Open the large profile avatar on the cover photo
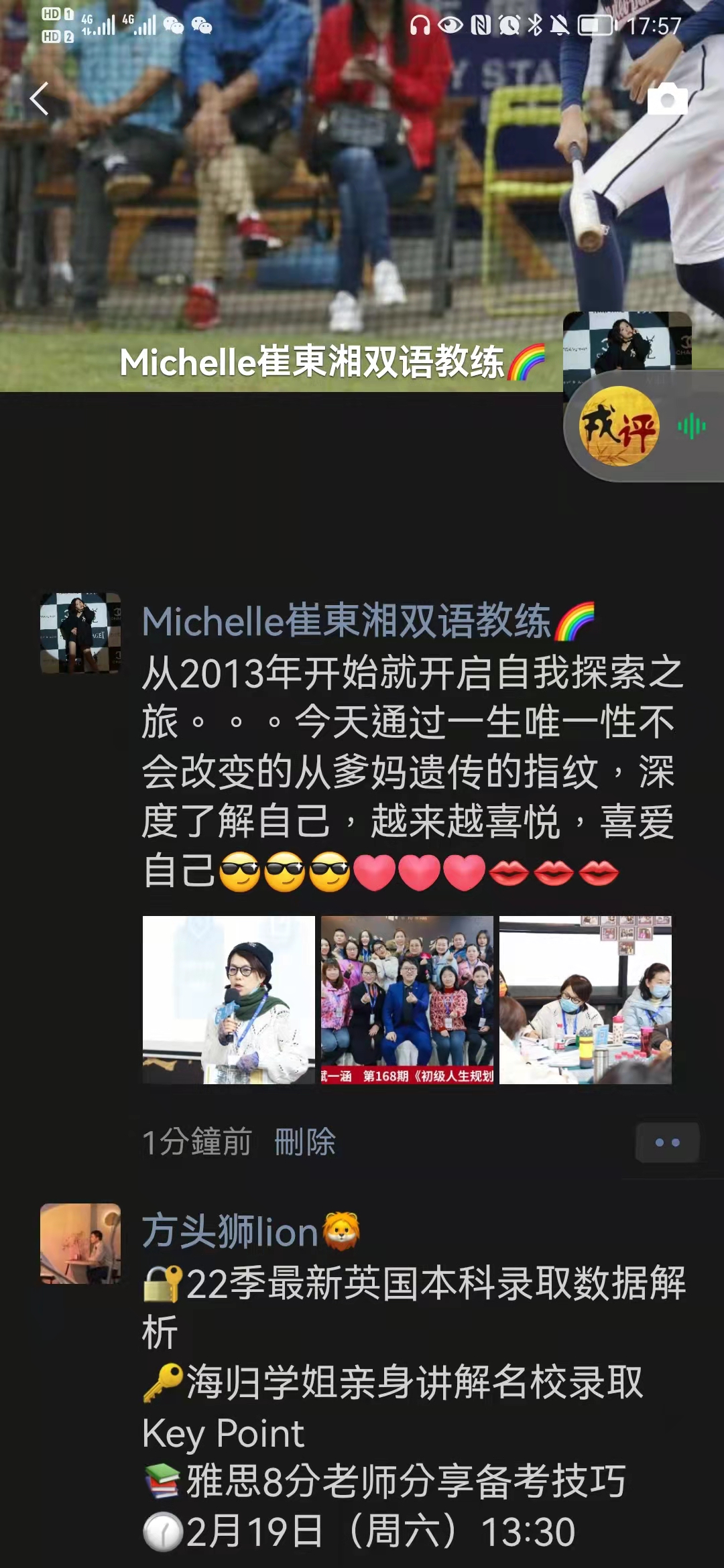Screen dimensions: 724x1568 point(627,342)
